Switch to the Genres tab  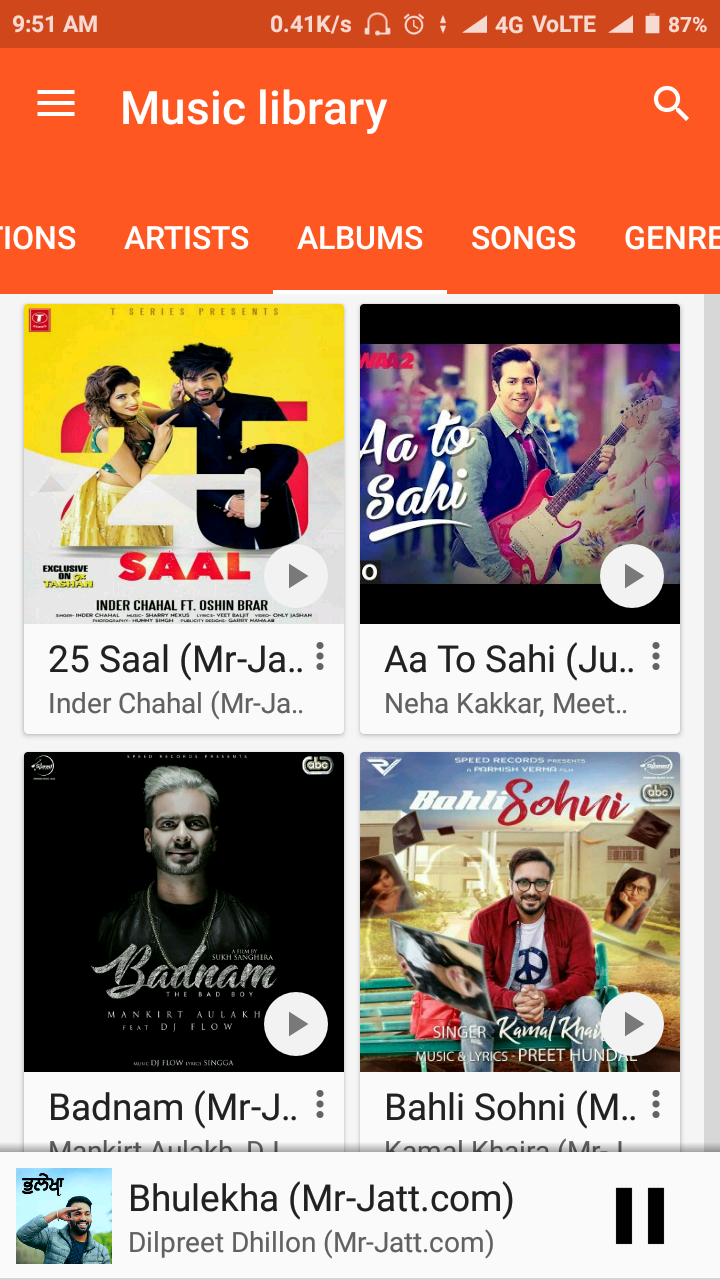(x=672, y=238)
